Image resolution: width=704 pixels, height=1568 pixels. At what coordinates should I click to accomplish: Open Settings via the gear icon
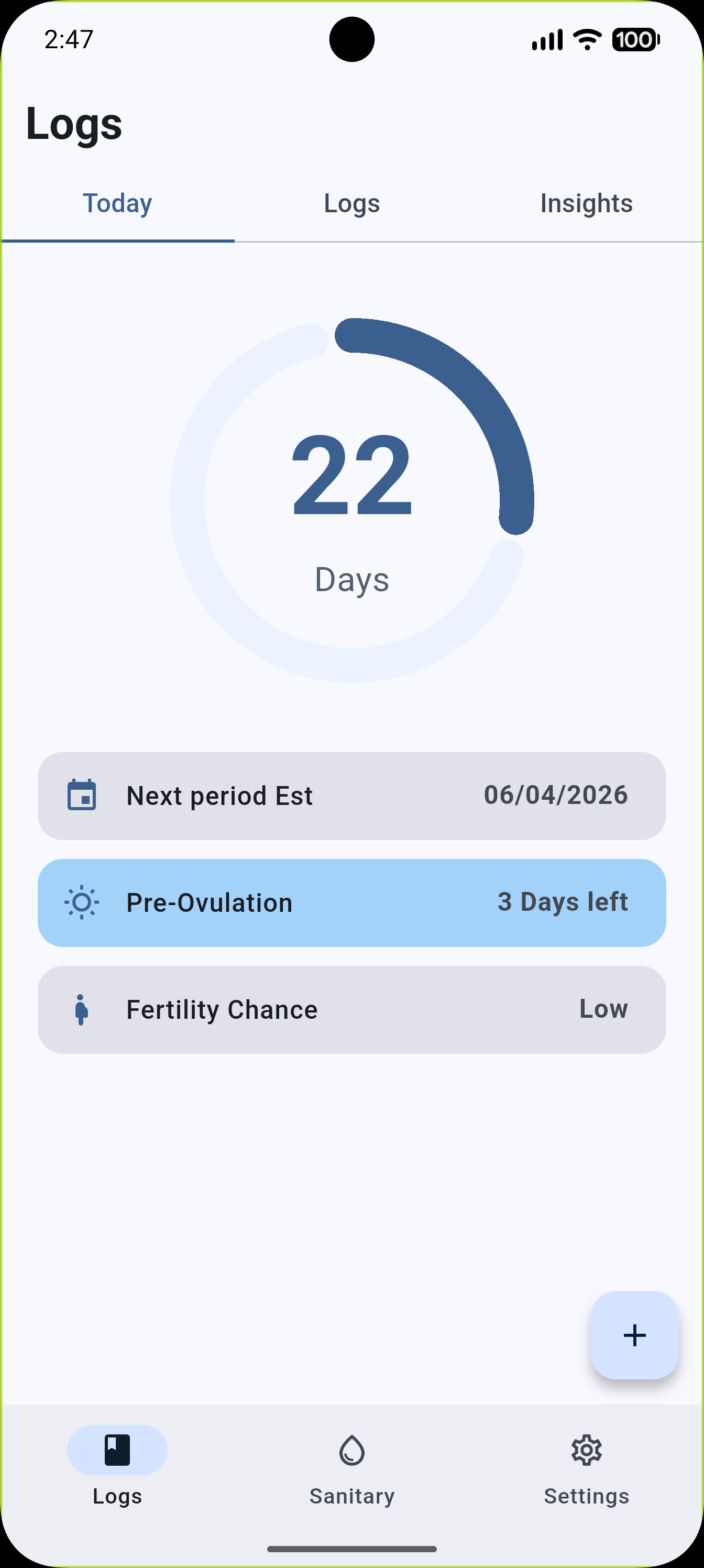point(586,1451)
